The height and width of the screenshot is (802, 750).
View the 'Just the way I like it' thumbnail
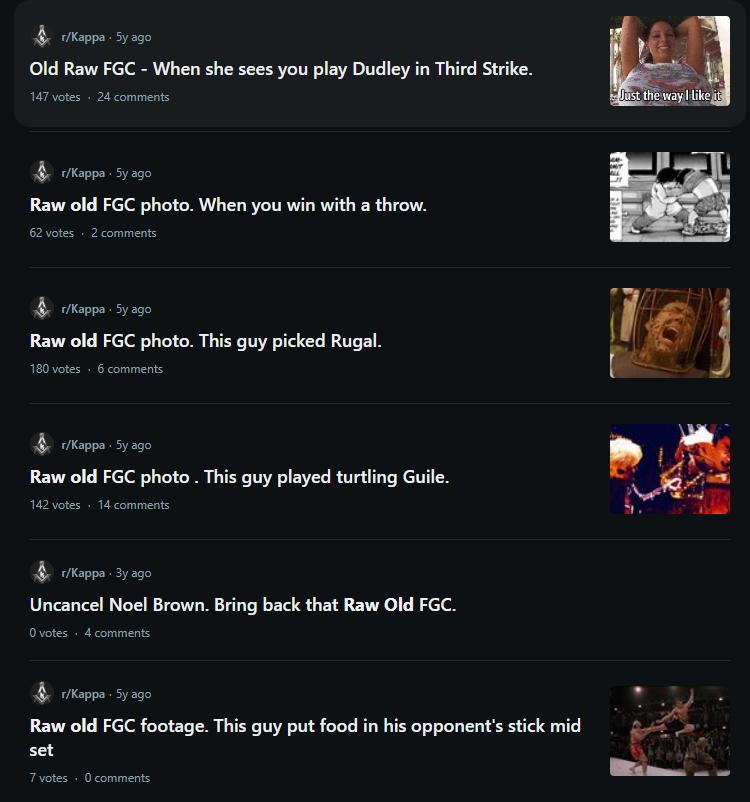click(670, 61)
